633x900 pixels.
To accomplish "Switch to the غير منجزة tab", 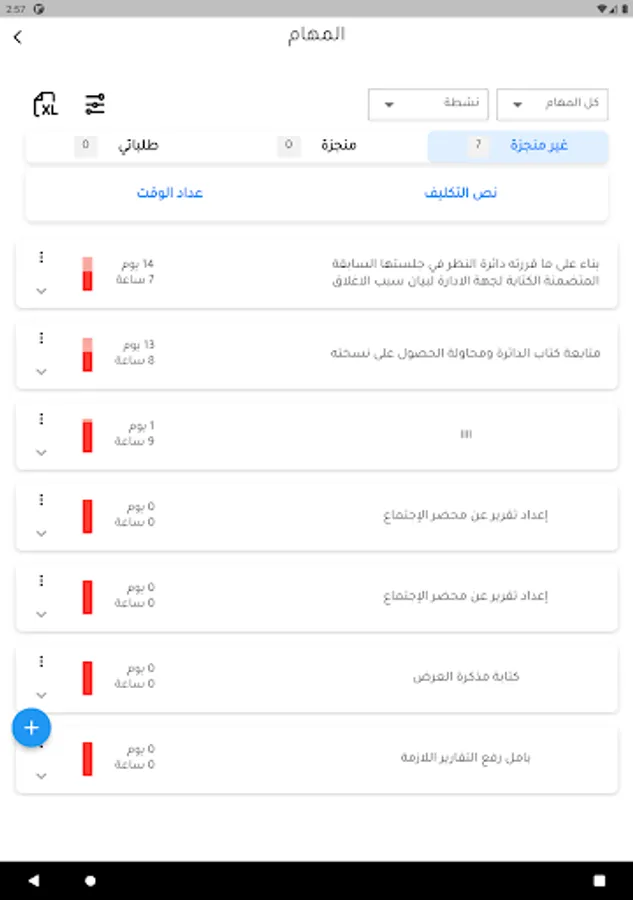I will [x=517, y=146].
